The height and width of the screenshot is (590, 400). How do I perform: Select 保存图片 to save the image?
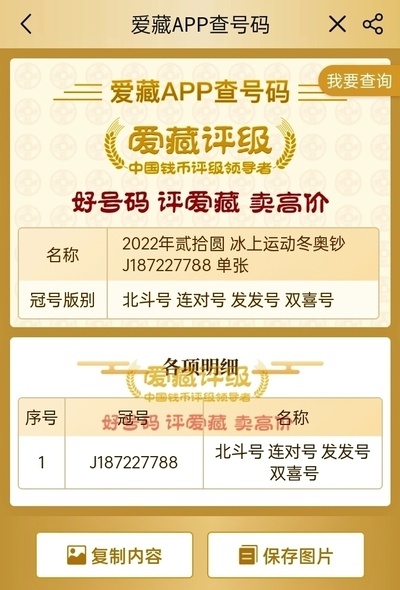coord(286,555)
